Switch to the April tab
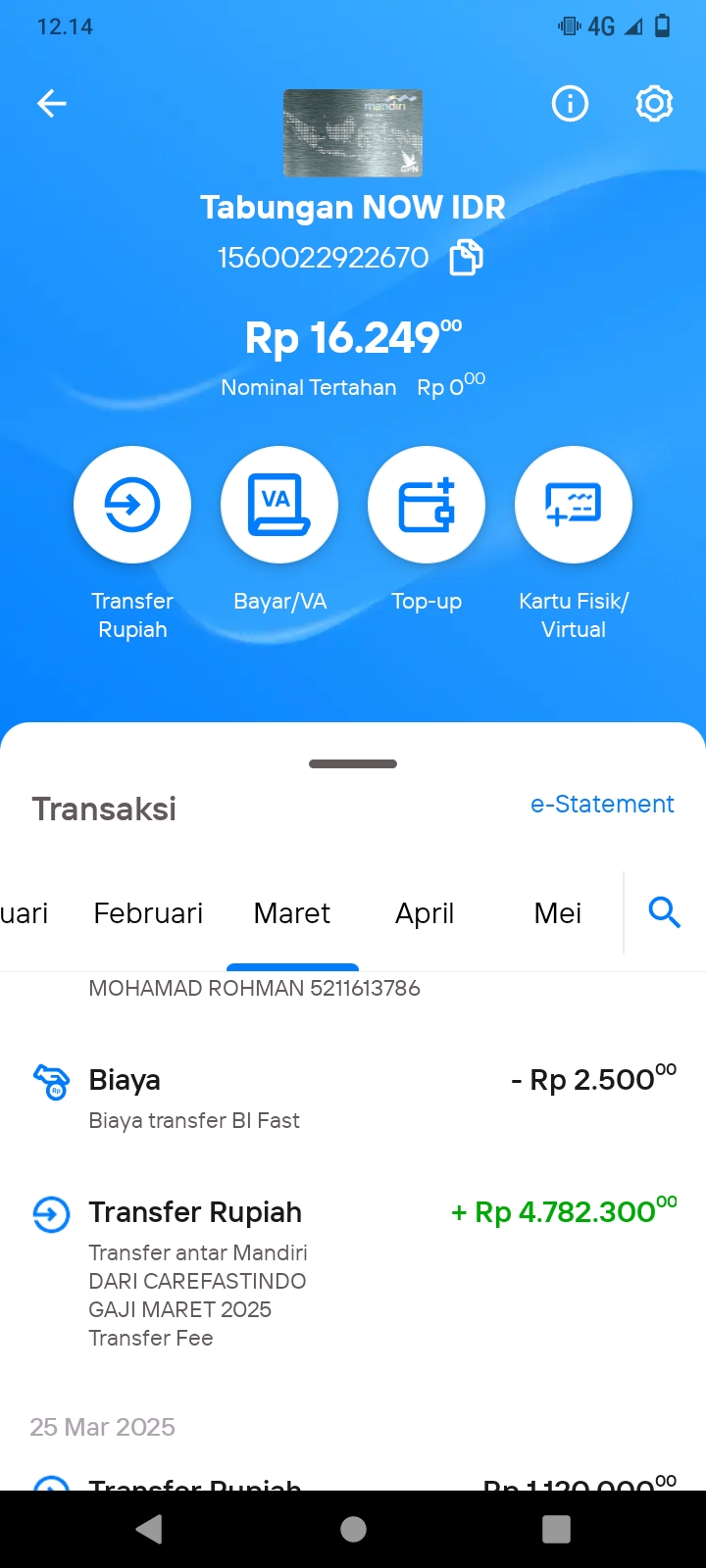 425,913
